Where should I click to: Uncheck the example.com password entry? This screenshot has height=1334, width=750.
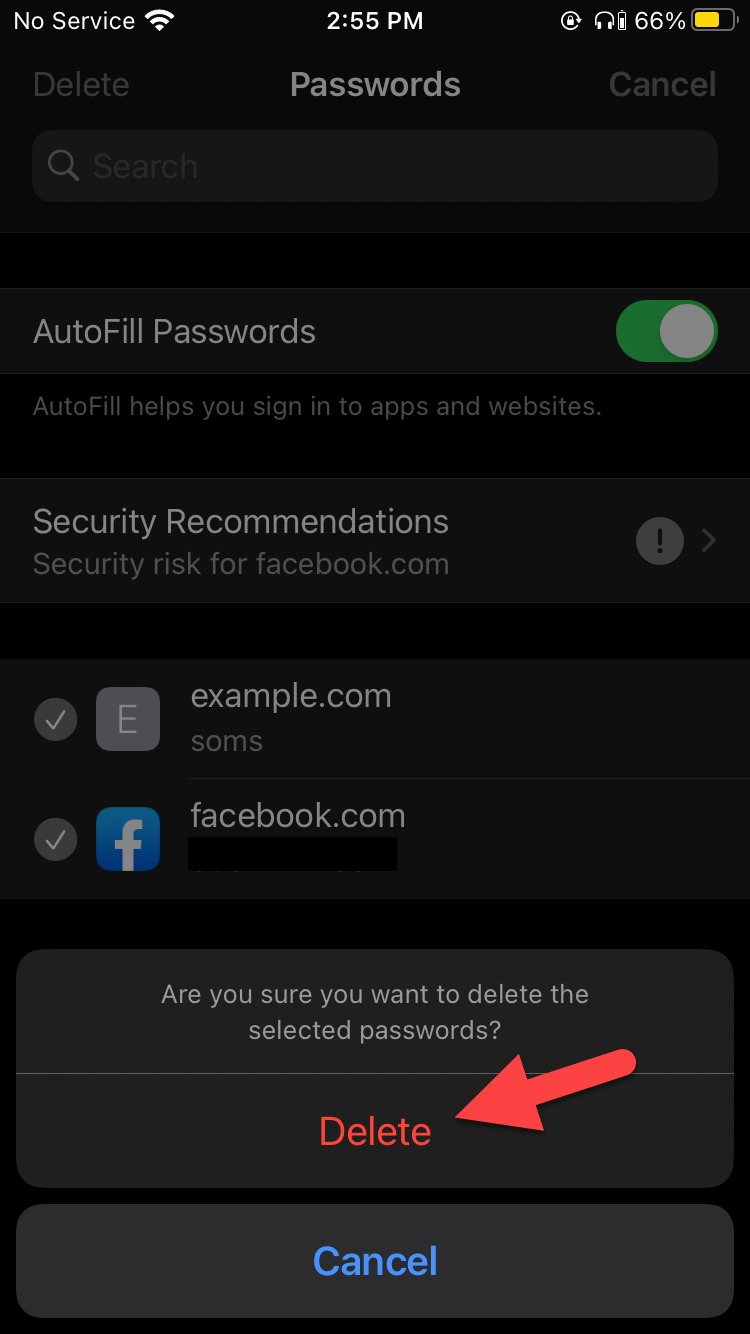click(56, 719)
